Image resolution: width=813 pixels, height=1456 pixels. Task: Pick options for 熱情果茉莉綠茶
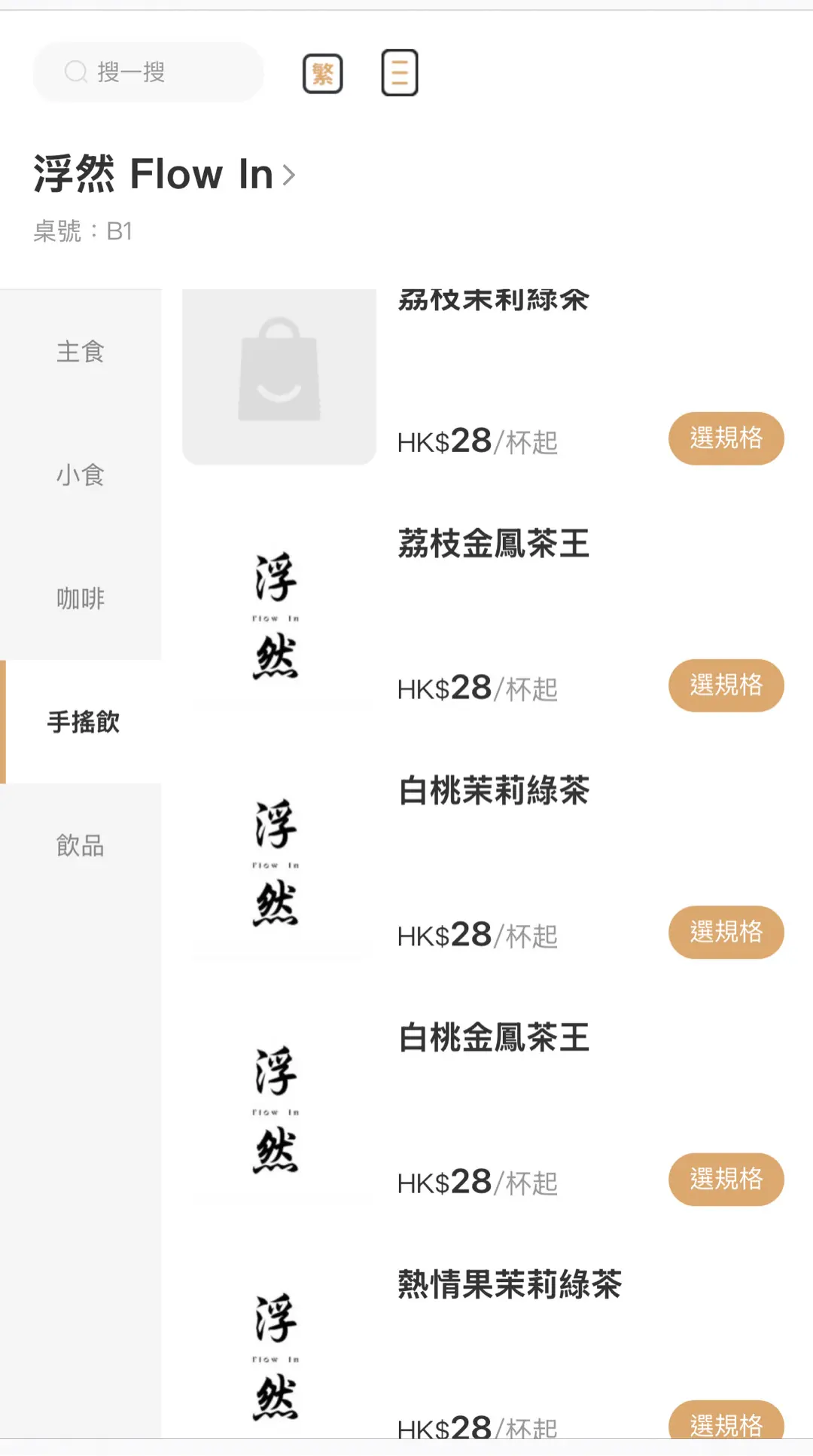click(726, 1424)
